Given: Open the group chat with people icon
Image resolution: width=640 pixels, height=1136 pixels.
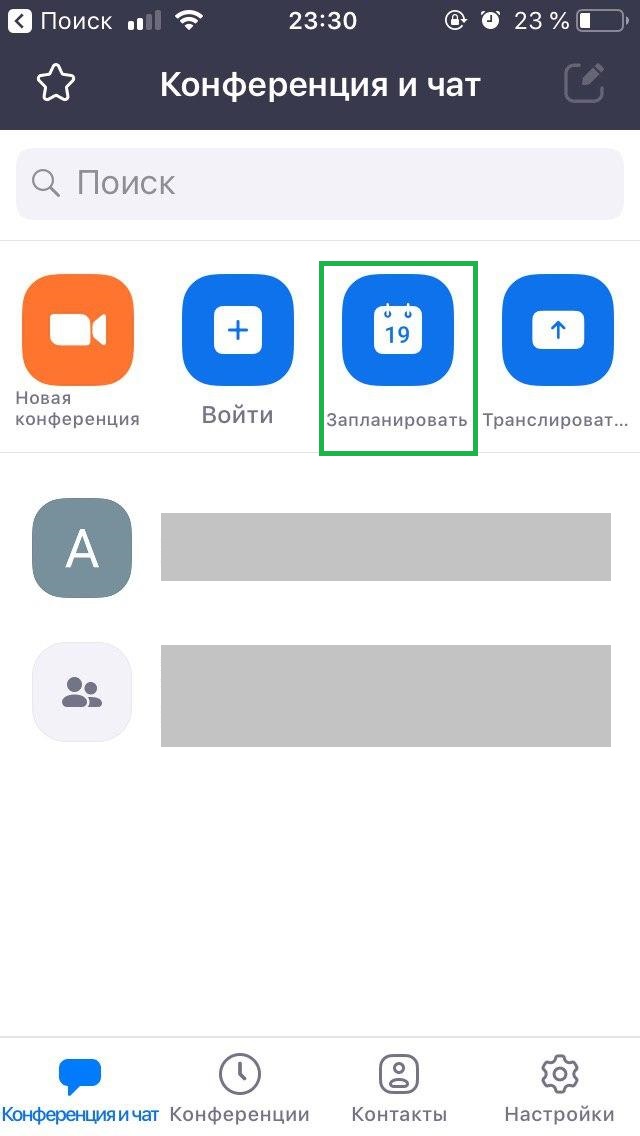Looking at the screenshot, I should (320, 693).
